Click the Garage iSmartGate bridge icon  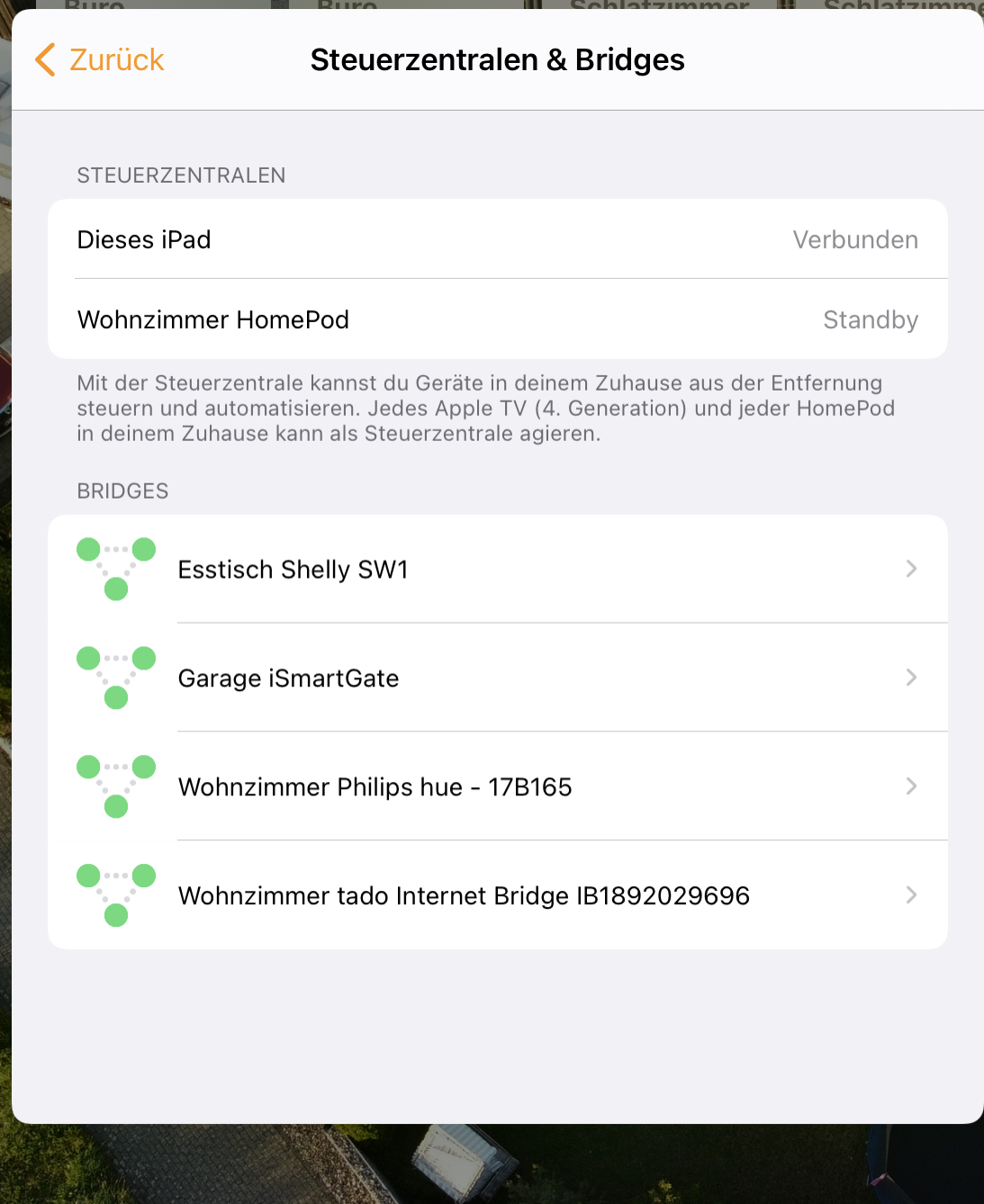115,677
